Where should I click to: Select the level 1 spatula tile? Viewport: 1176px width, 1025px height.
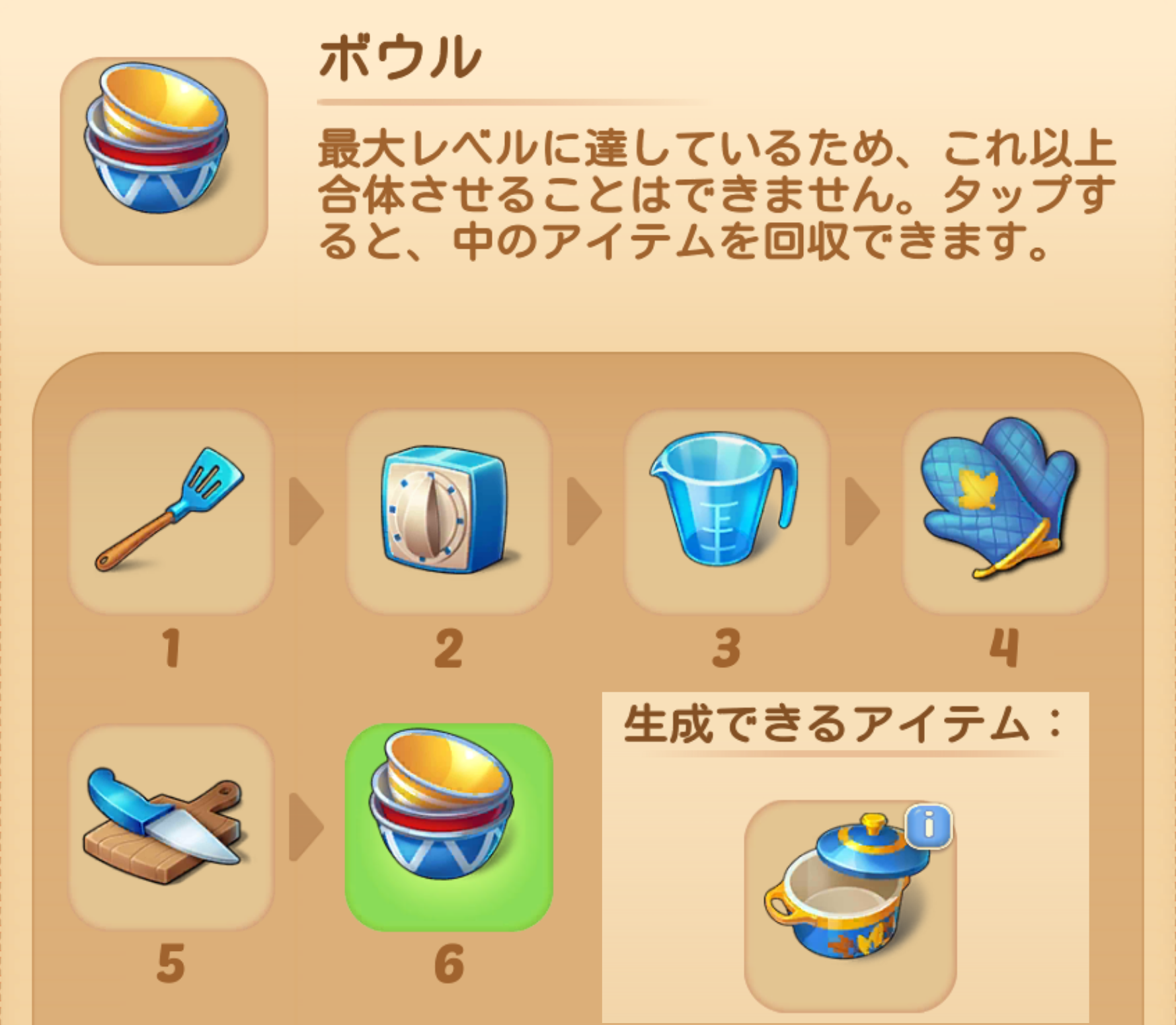171,511
